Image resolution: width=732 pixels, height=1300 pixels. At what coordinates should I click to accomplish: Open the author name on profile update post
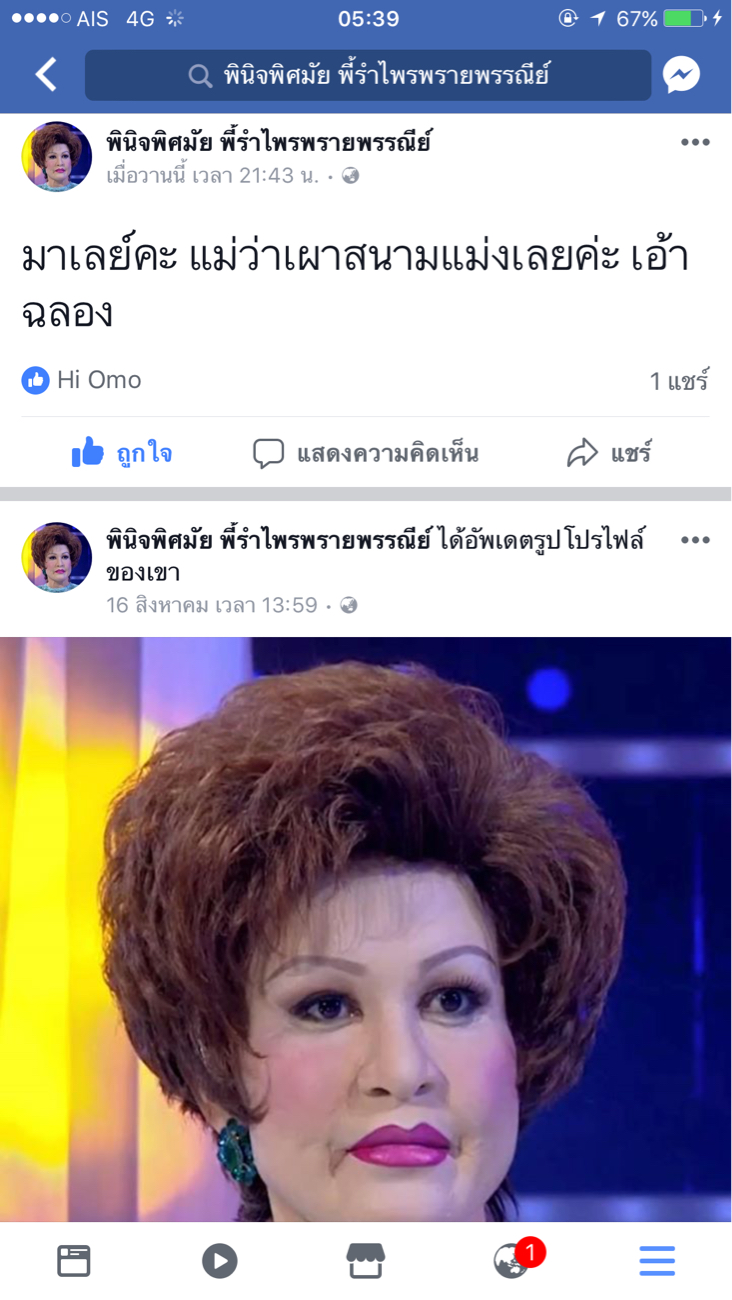[x=268, y=541]
